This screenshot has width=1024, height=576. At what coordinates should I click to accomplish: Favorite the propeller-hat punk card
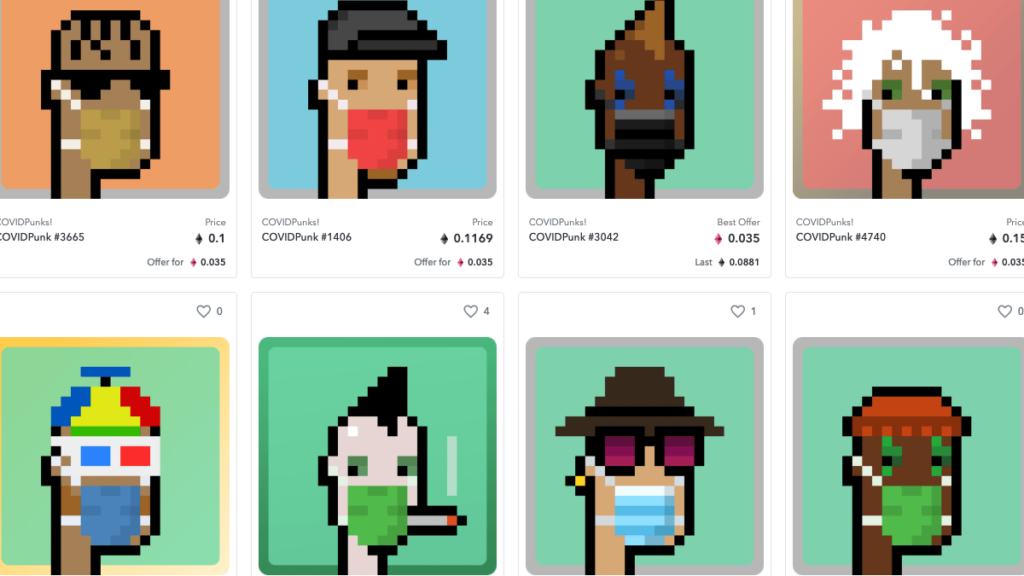[x=203, y=311]
